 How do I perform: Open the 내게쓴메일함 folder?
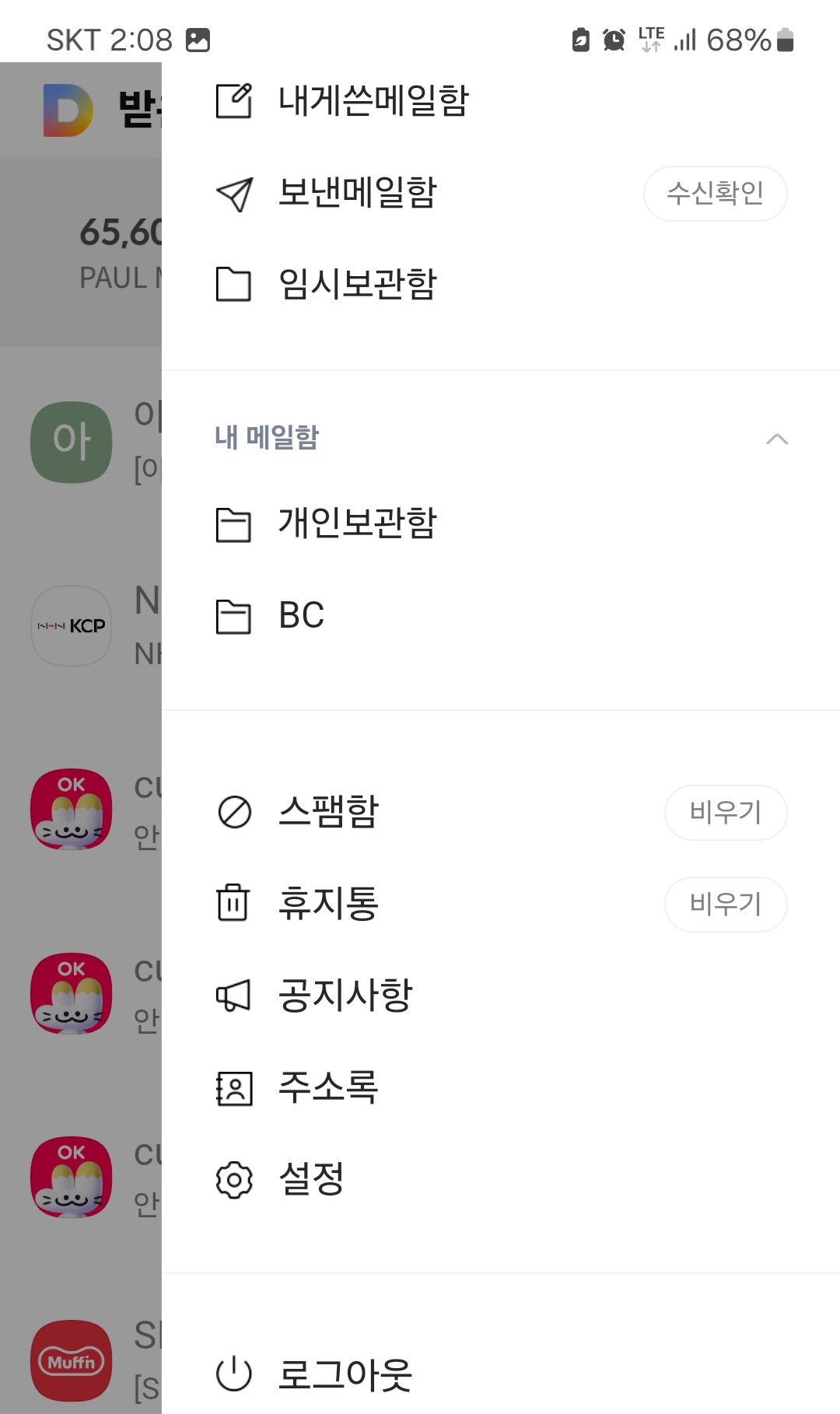[373, 101]
